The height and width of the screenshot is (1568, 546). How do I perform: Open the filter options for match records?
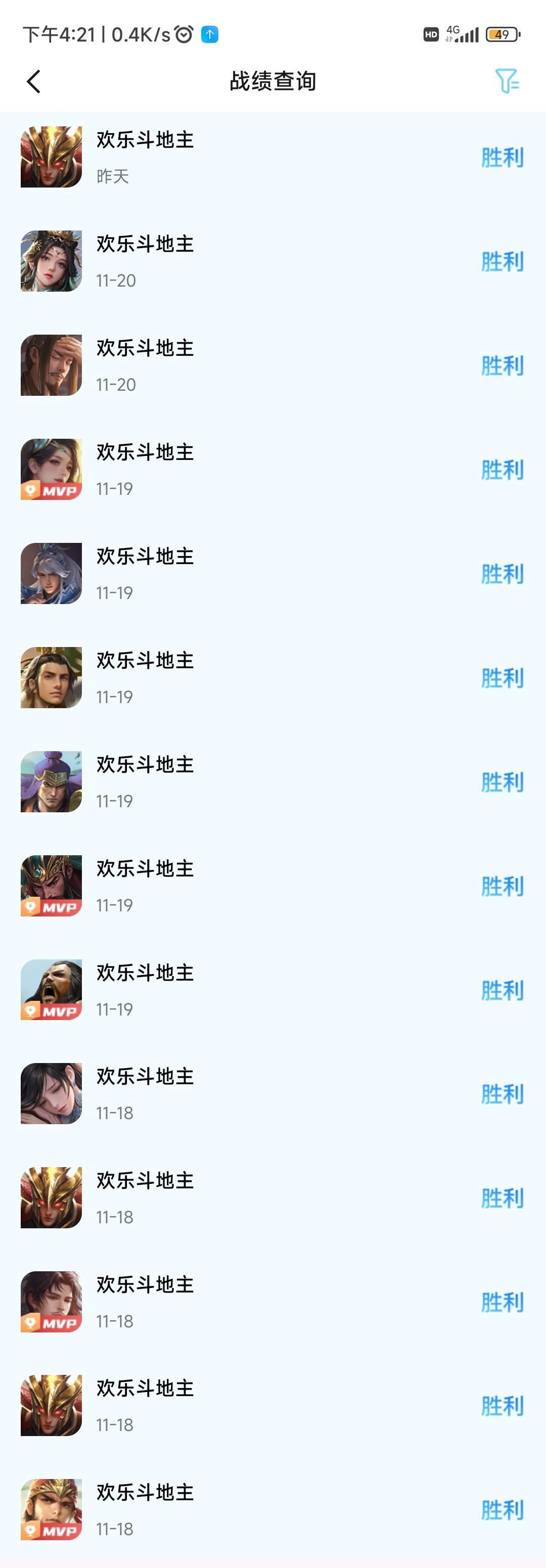507,81
